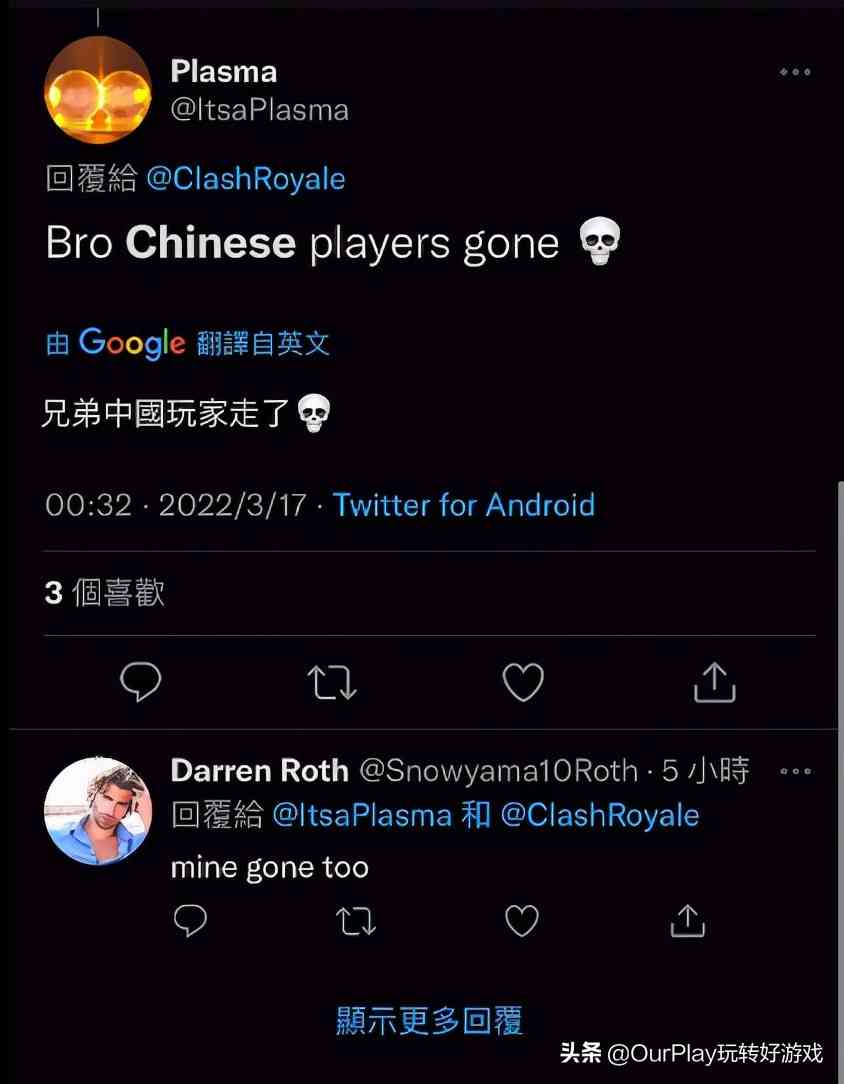Like Plasma's tweet
This screenshot has width=844, height=1084.
(x=522, y=683)
